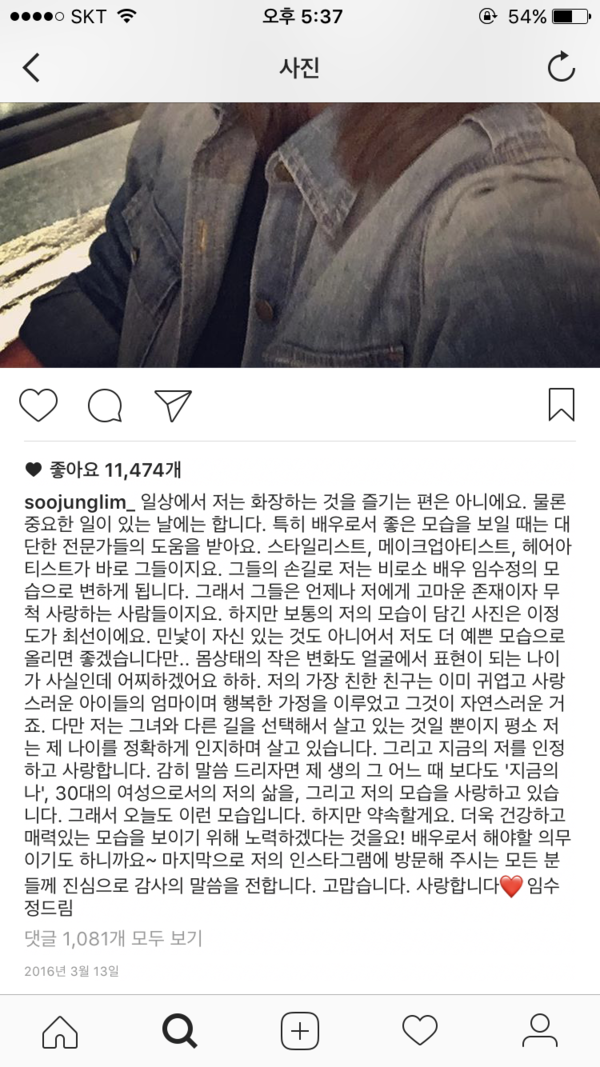
Task: Open the Activity heart tab
Action: [x=419, y=1028]
